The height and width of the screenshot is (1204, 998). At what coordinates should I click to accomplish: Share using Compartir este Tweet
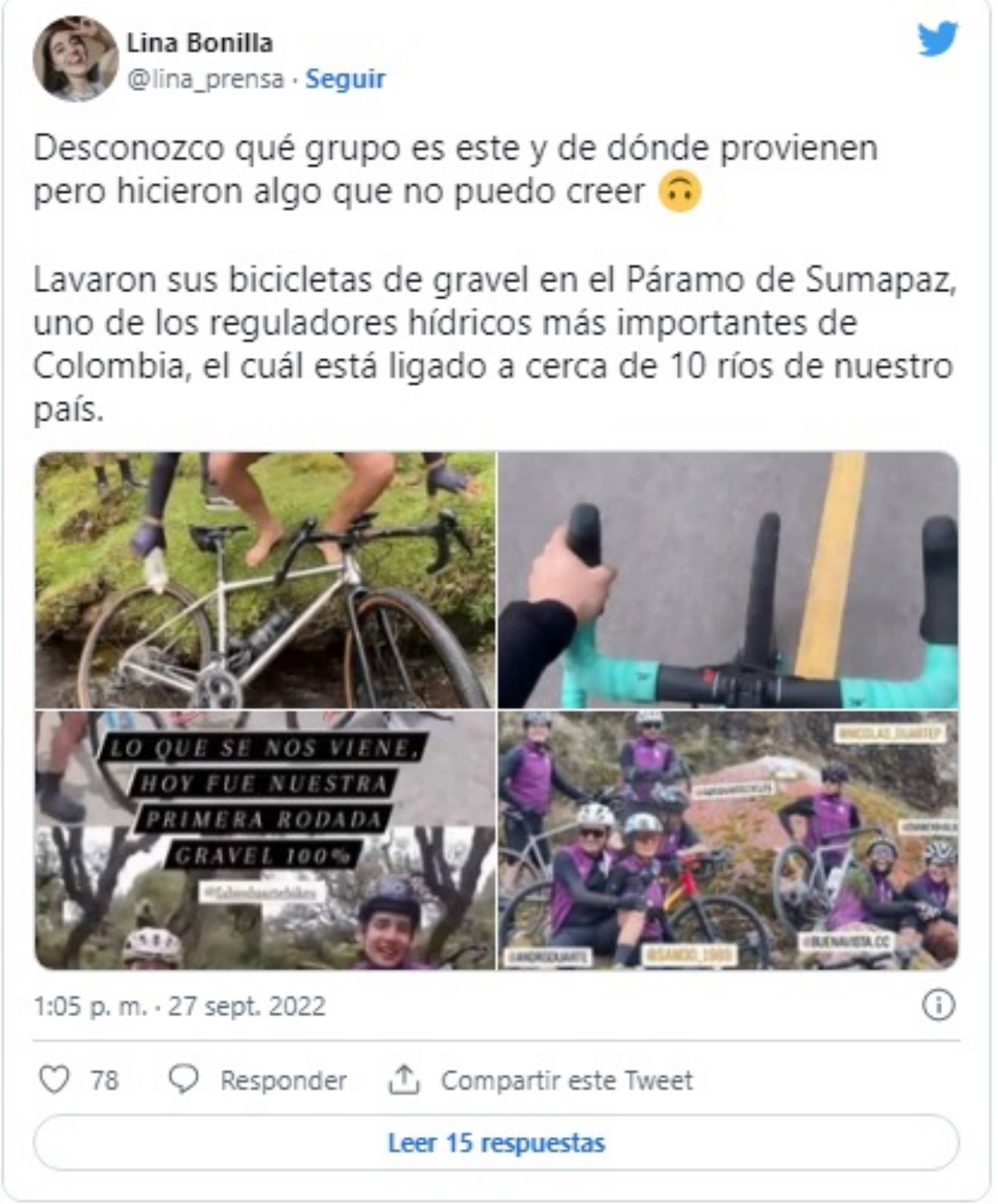click(540, 1080)
